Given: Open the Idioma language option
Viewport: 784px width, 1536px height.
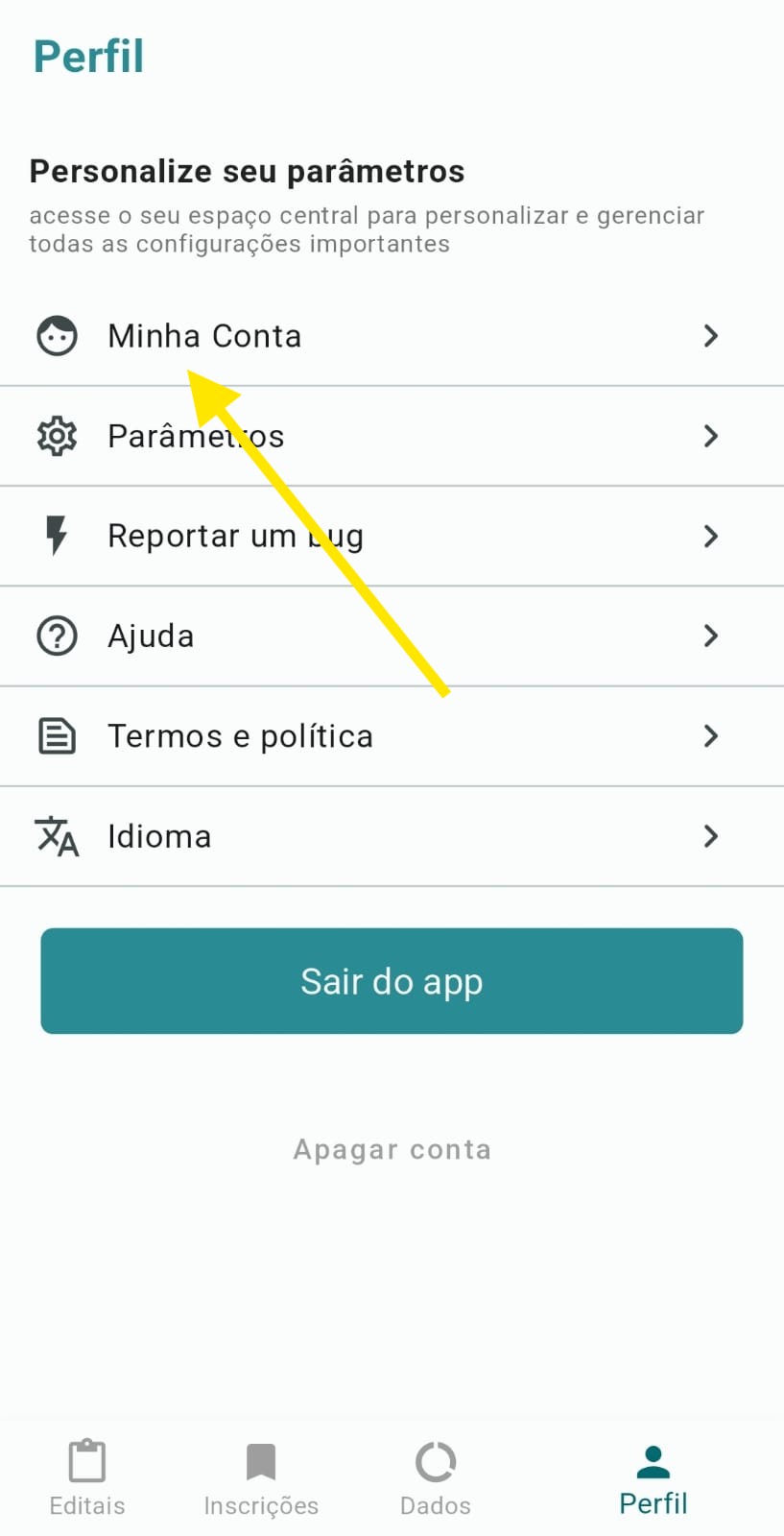Looking at the screenshot, I should [392, 836].
